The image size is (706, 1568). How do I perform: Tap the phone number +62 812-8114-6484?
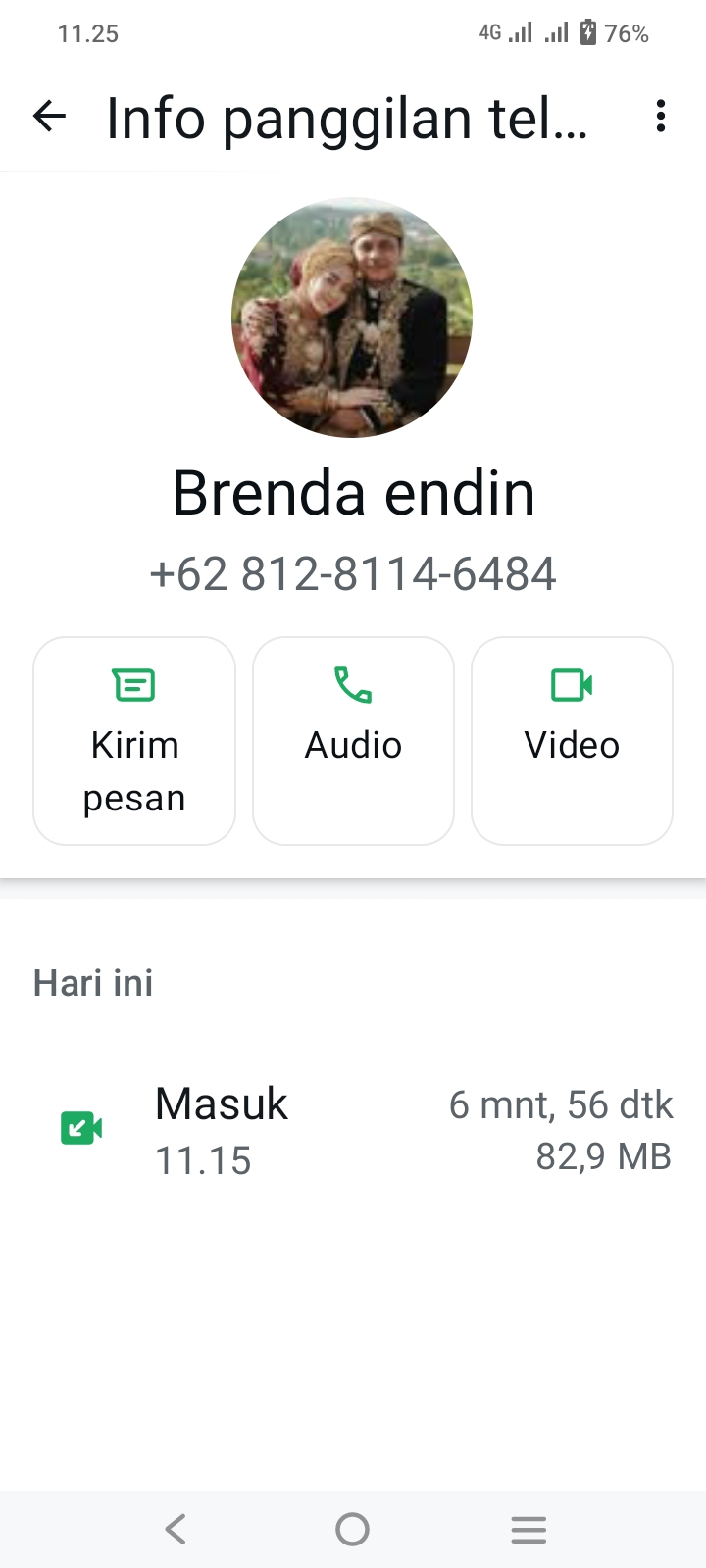point(353,573)
